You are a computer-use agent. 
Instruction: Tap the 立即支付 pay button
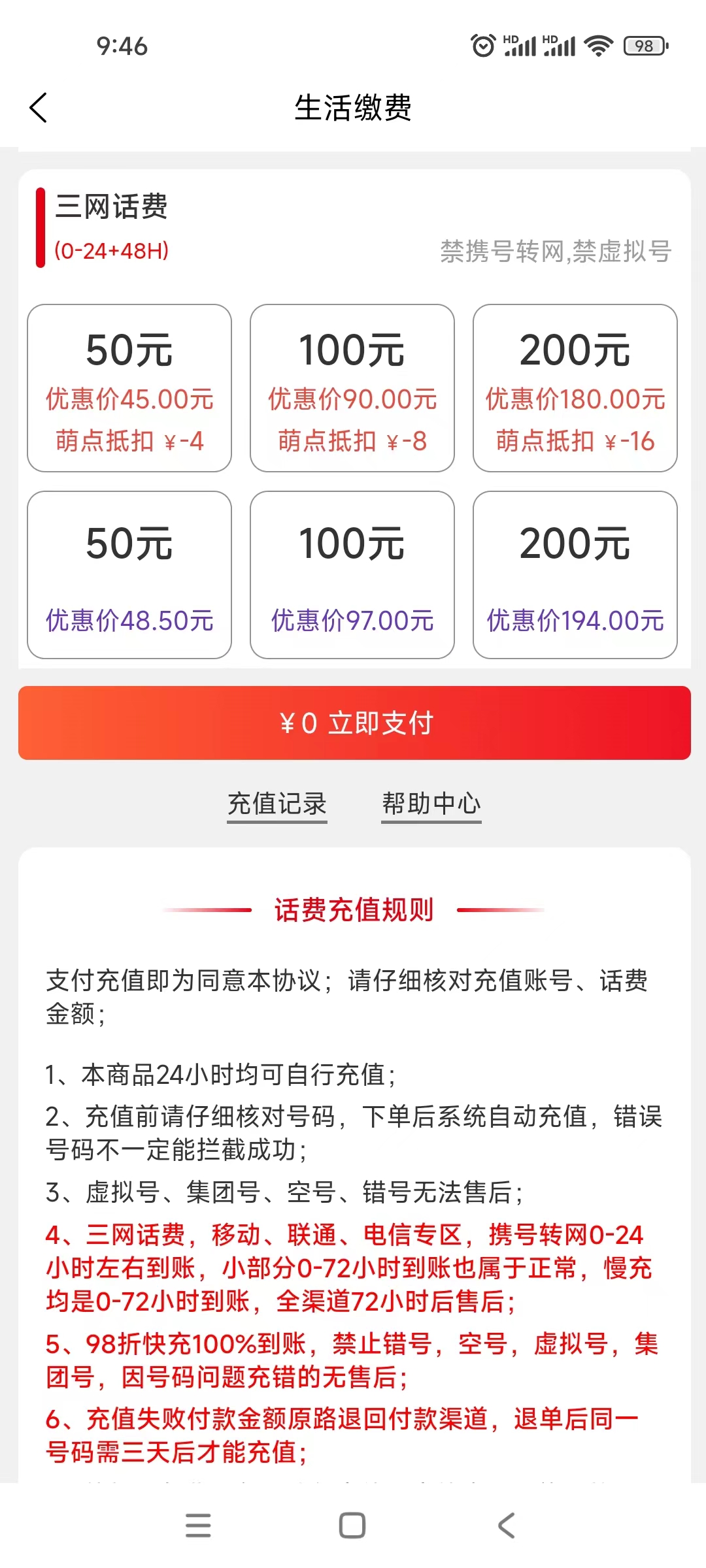(354, 723)
